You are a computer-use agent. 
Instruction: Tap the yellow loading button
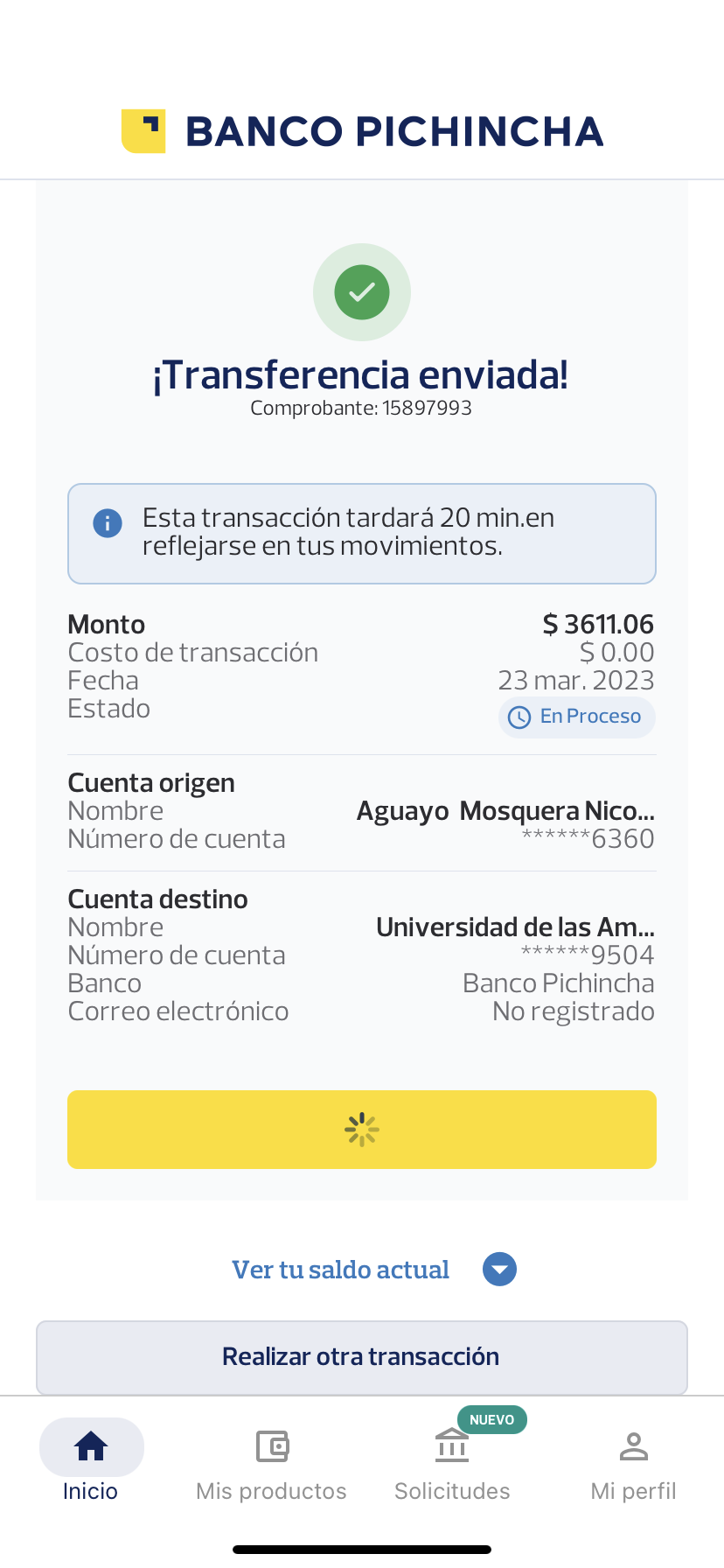click(x=361, y=1130)
